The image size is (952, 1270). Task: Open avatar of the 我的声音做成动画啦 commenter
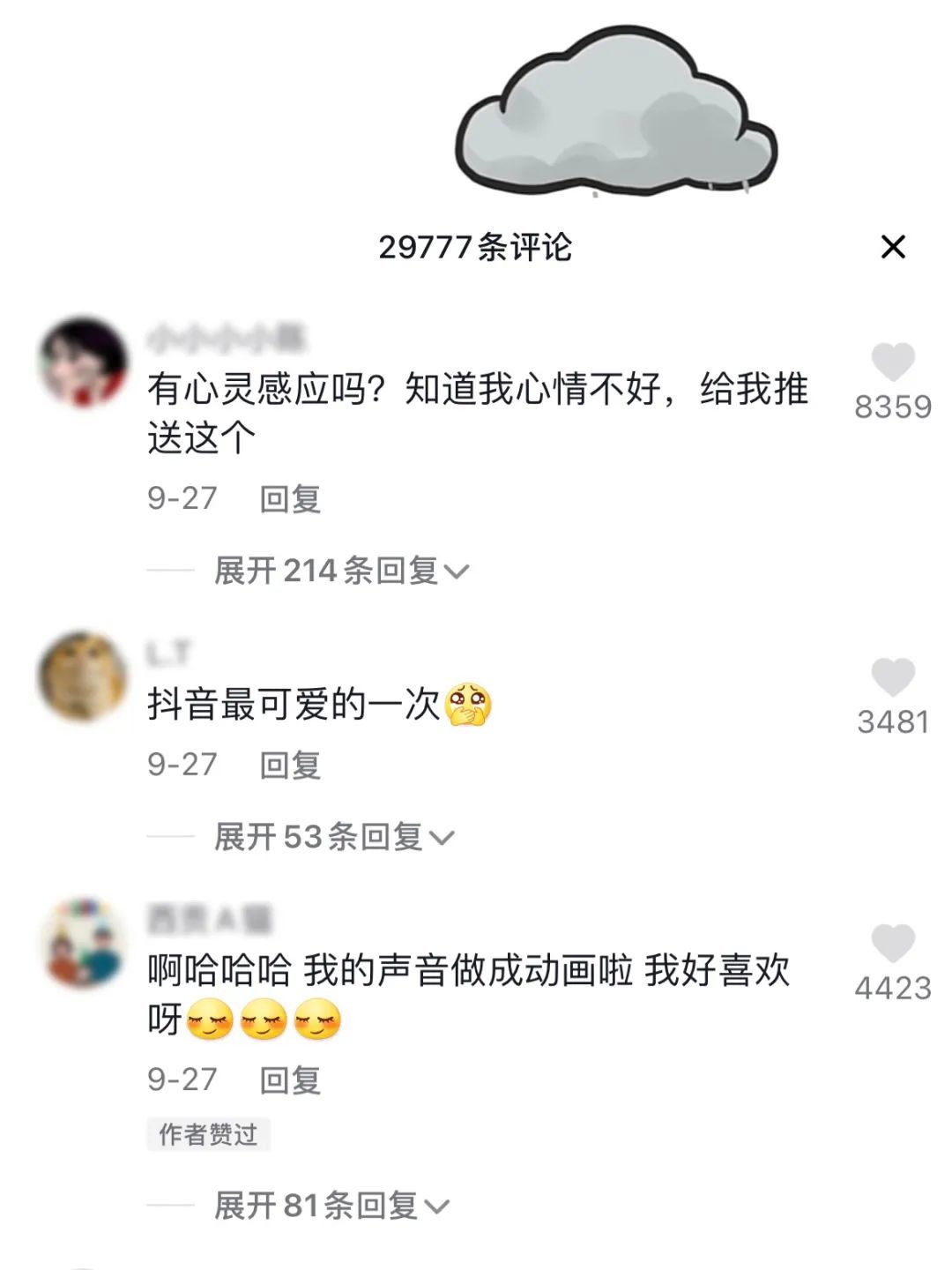(x=84, y=943)
